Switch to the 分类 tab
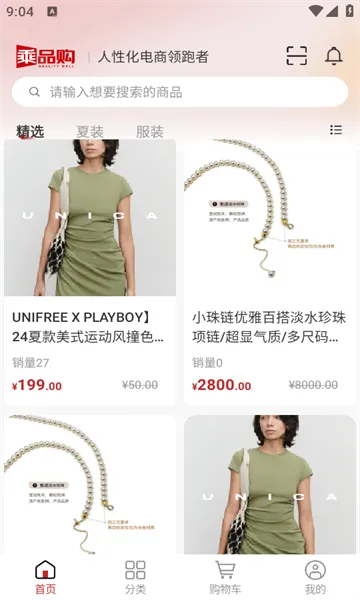Viewport: 360px width, 600px height. (135, 577)
